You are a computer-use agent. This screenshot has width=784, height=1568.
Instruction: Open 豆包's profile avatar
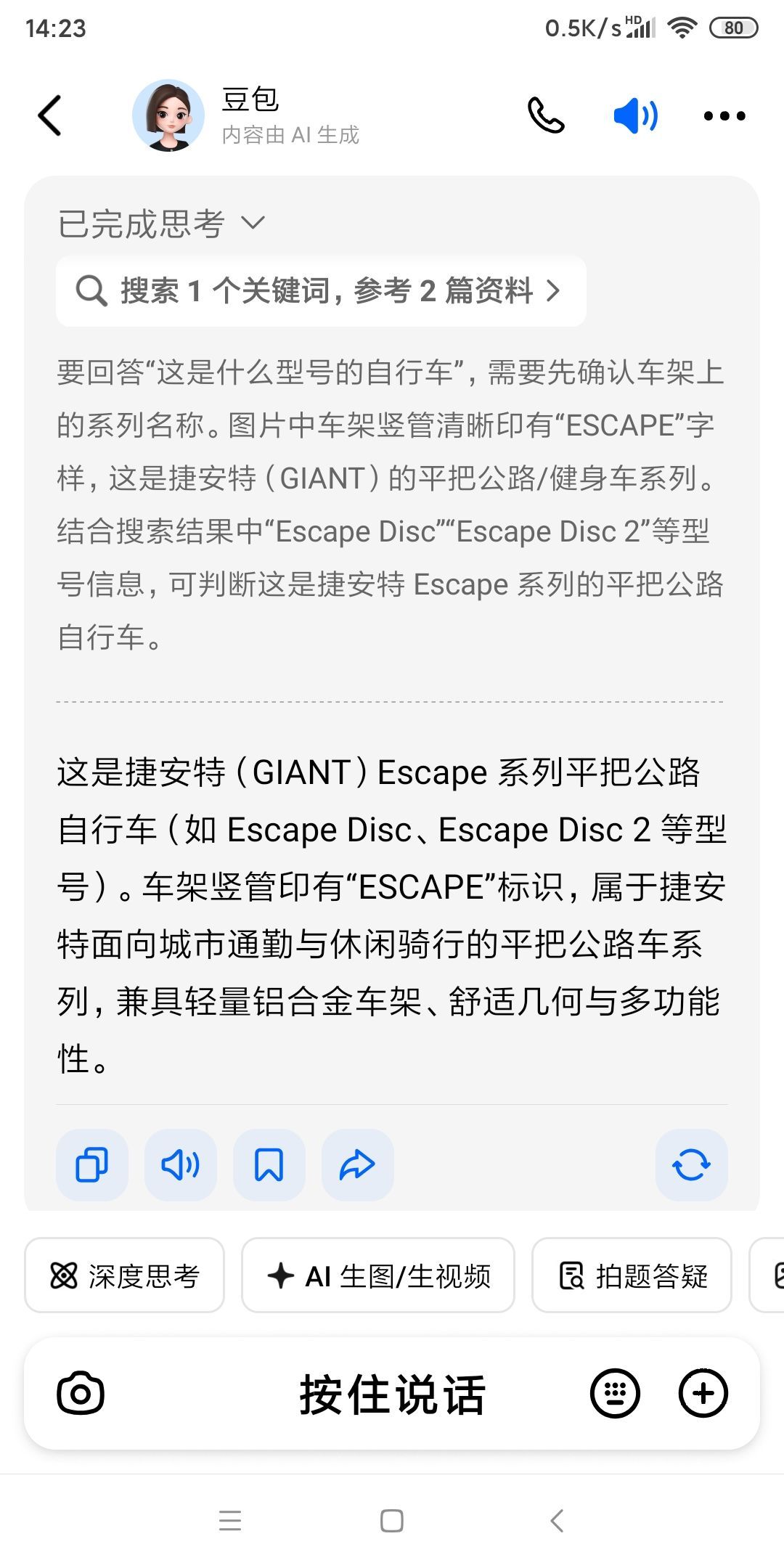click(x=168, y=115)
